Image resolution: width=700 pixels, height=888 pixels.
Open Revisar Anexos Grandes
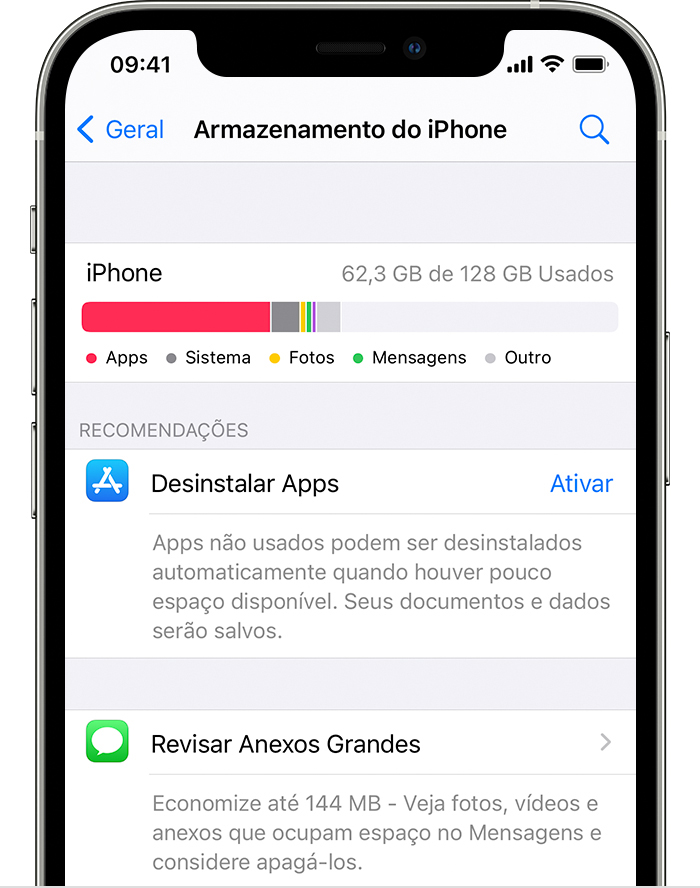(x=350, y=744)
